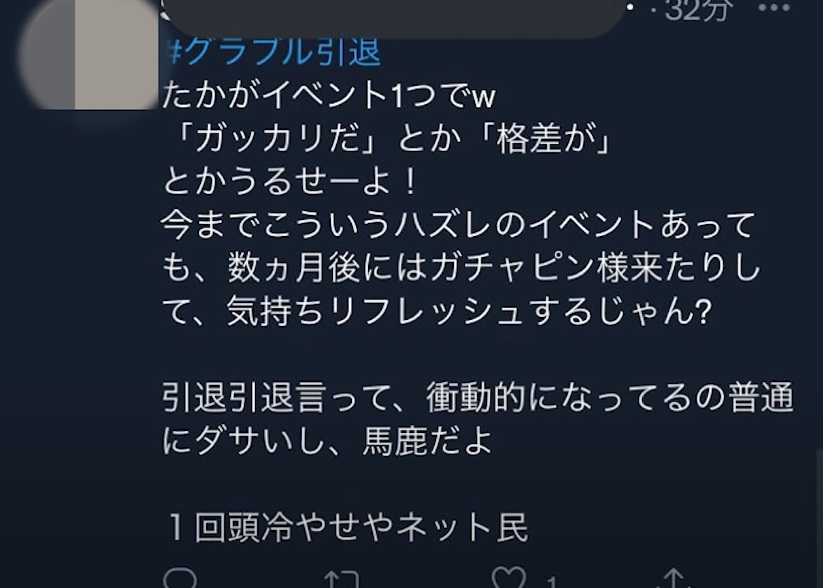The image size is (823, 588).
Task: Share this tweet
Action: coord(677,580)
